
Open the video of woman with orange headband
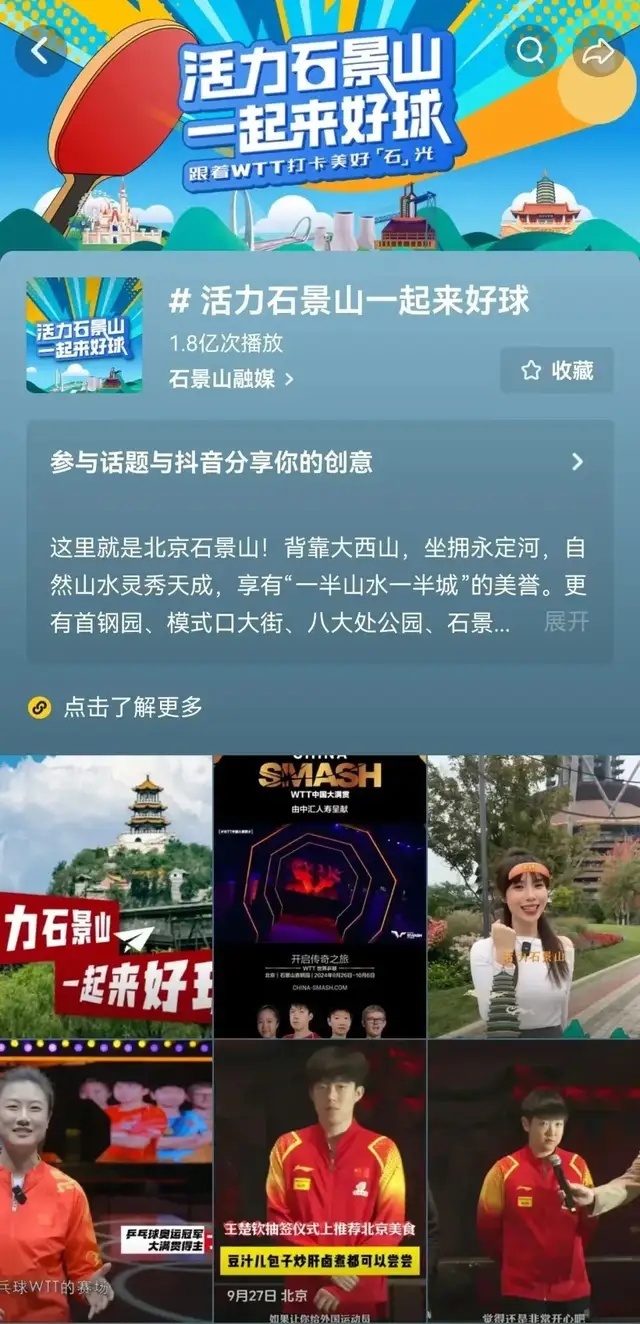click(534, 896)
